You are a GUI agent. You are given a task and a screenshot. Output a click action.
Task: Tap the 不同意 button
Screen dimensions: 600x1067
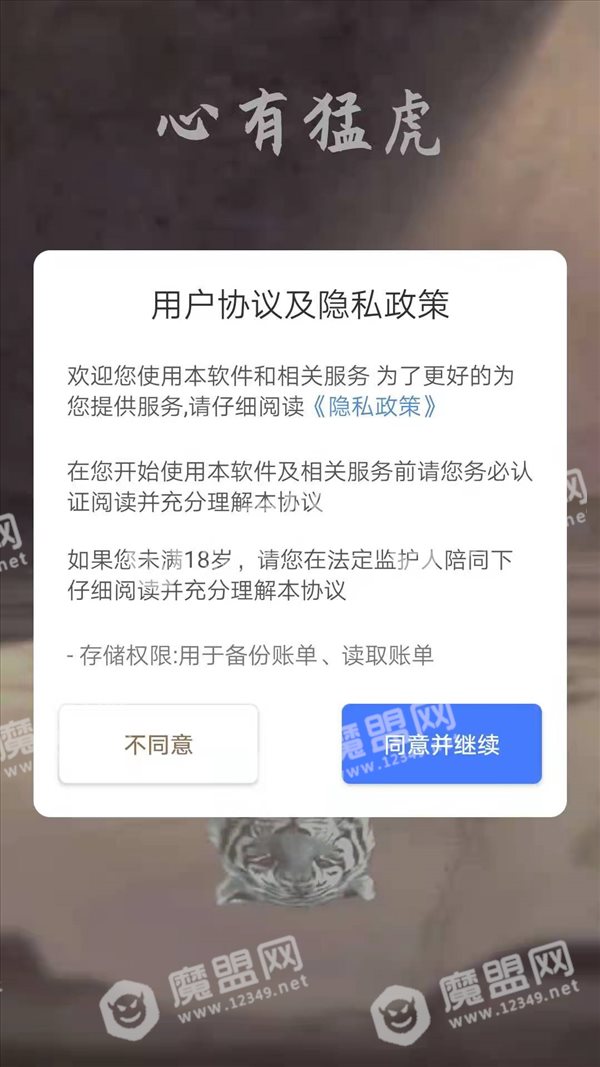(159, 744)
